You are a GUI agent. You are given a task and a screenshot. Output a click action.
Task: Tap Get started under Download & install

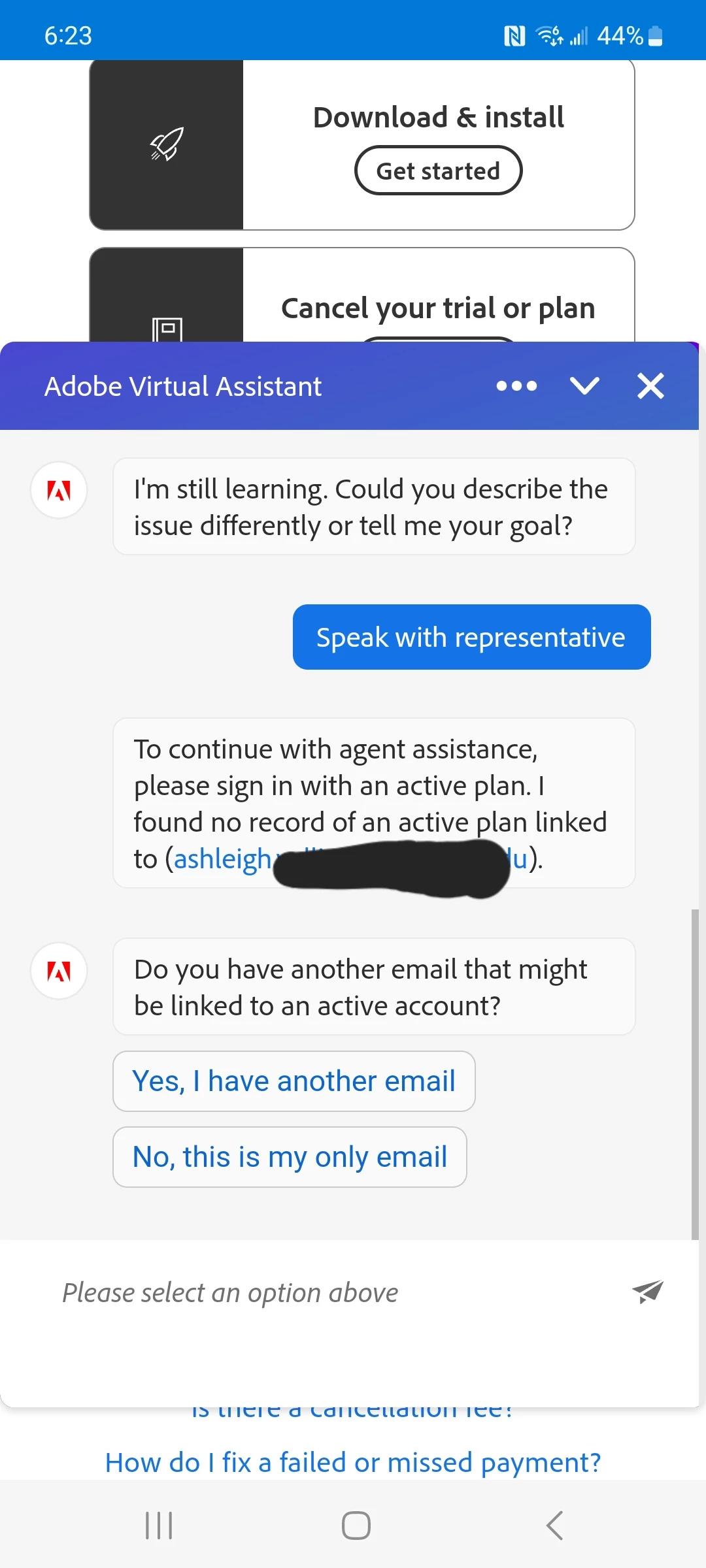438,171
